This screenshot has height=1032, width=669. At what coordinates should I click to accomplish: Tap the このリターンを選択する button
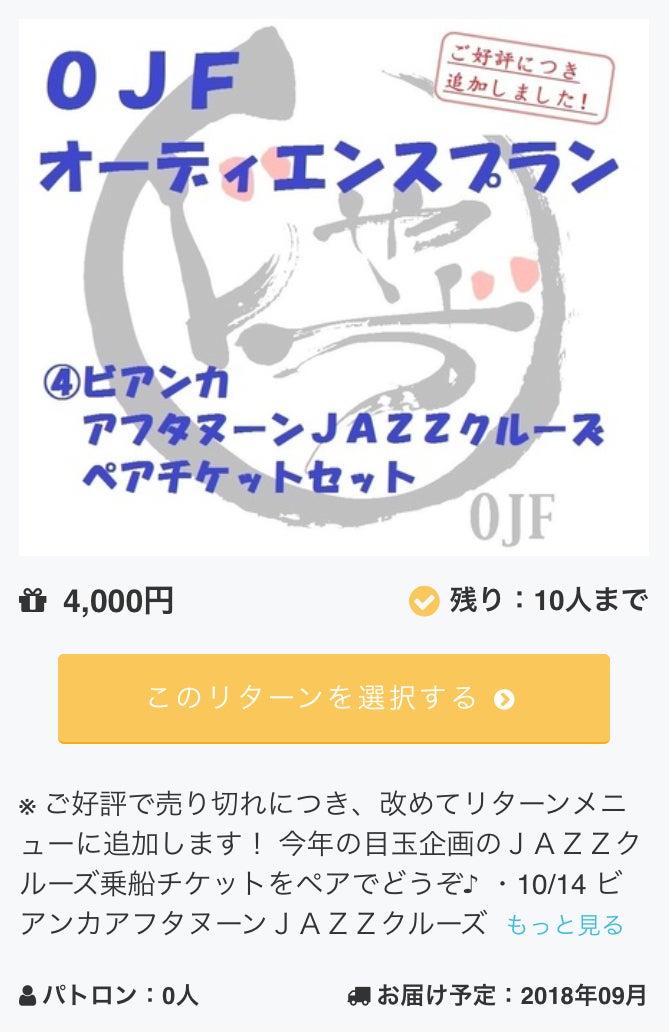click(x=333, y=698)
